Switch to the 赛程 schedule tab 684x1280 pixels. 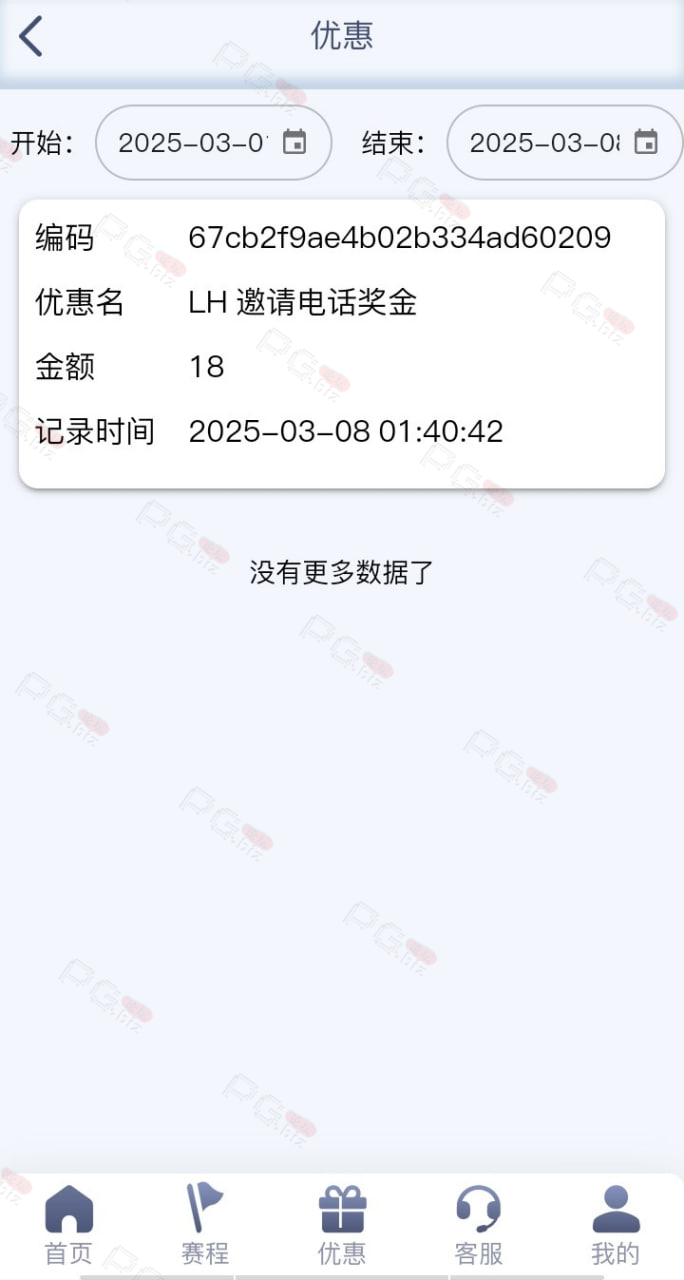[x=206, y=1225]
